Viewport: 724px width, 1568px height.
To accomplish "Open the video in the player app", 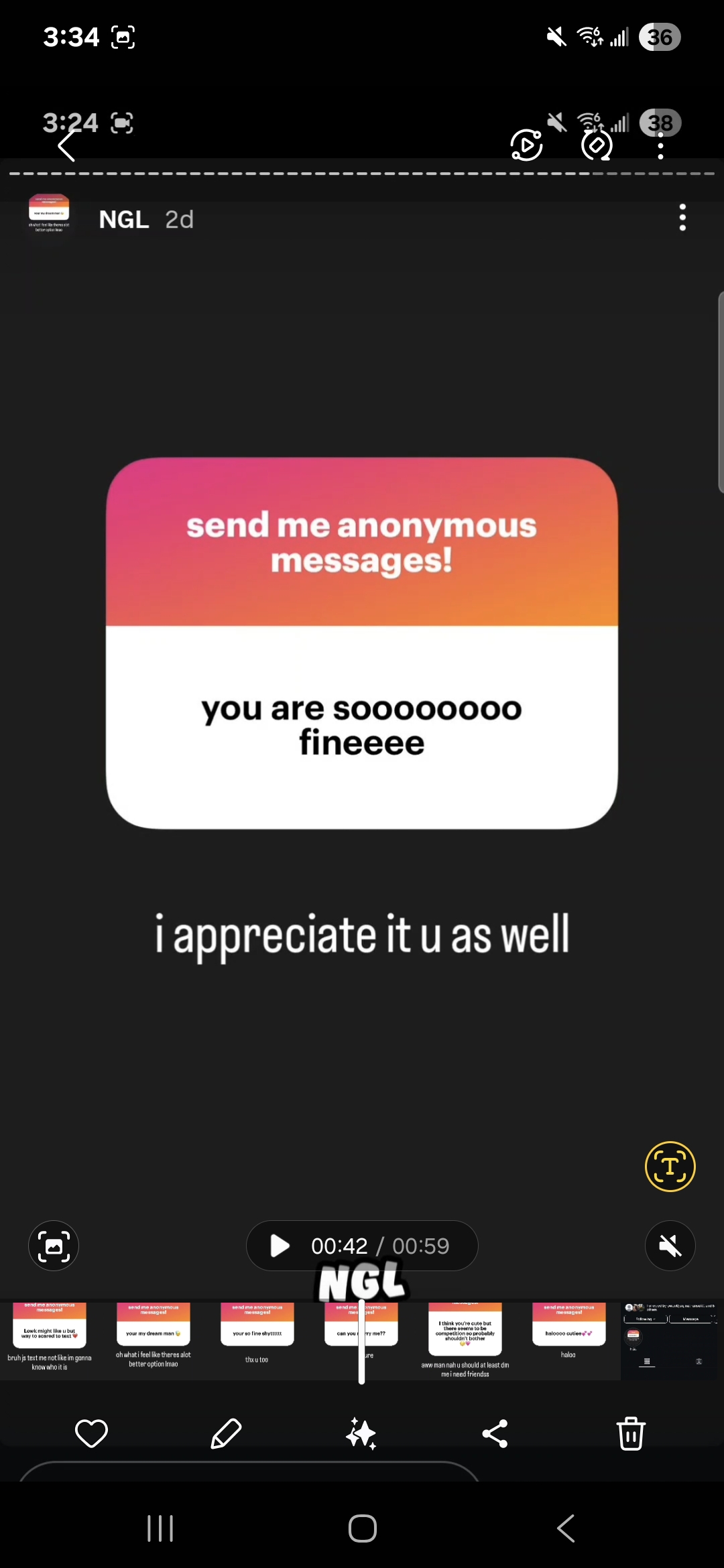I will coord(527,145).
